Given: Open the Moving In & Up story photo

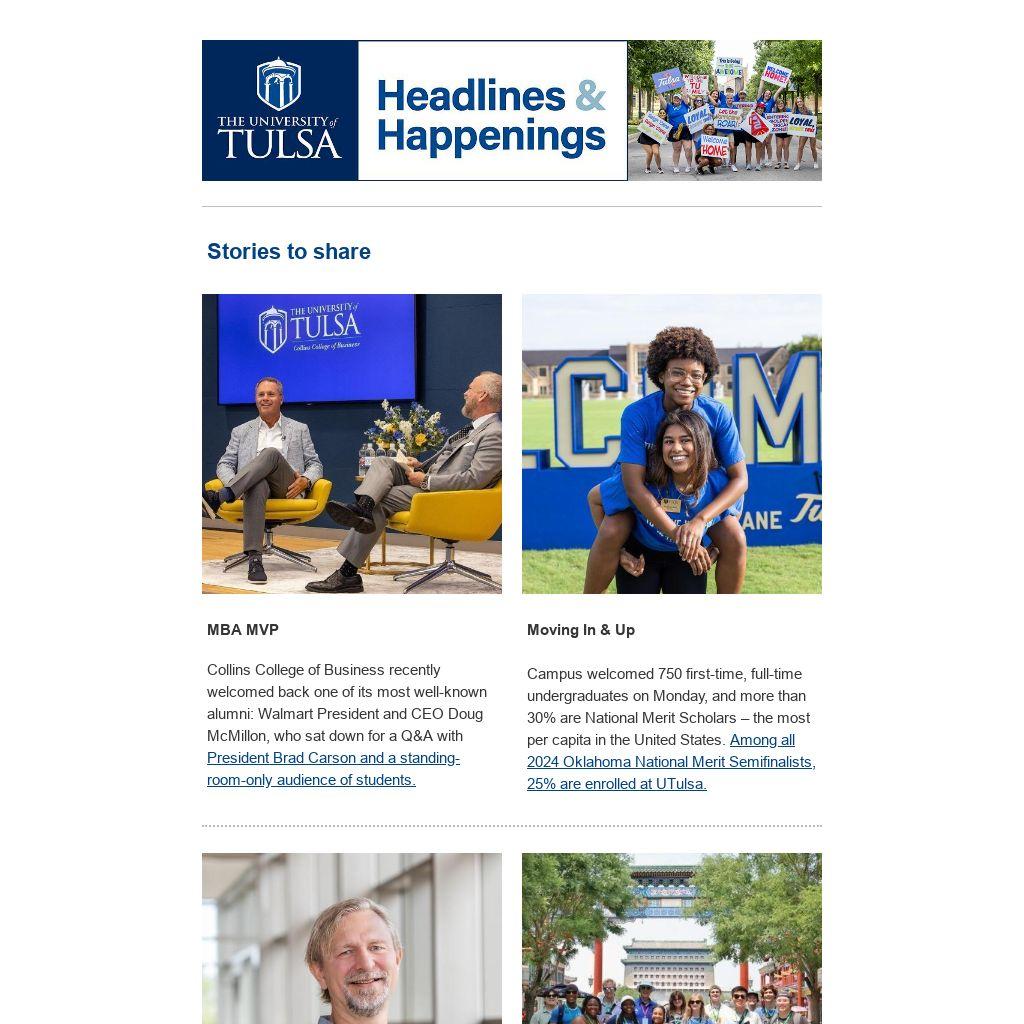Looking at the screenshot, I should click(x=672, y=443).
